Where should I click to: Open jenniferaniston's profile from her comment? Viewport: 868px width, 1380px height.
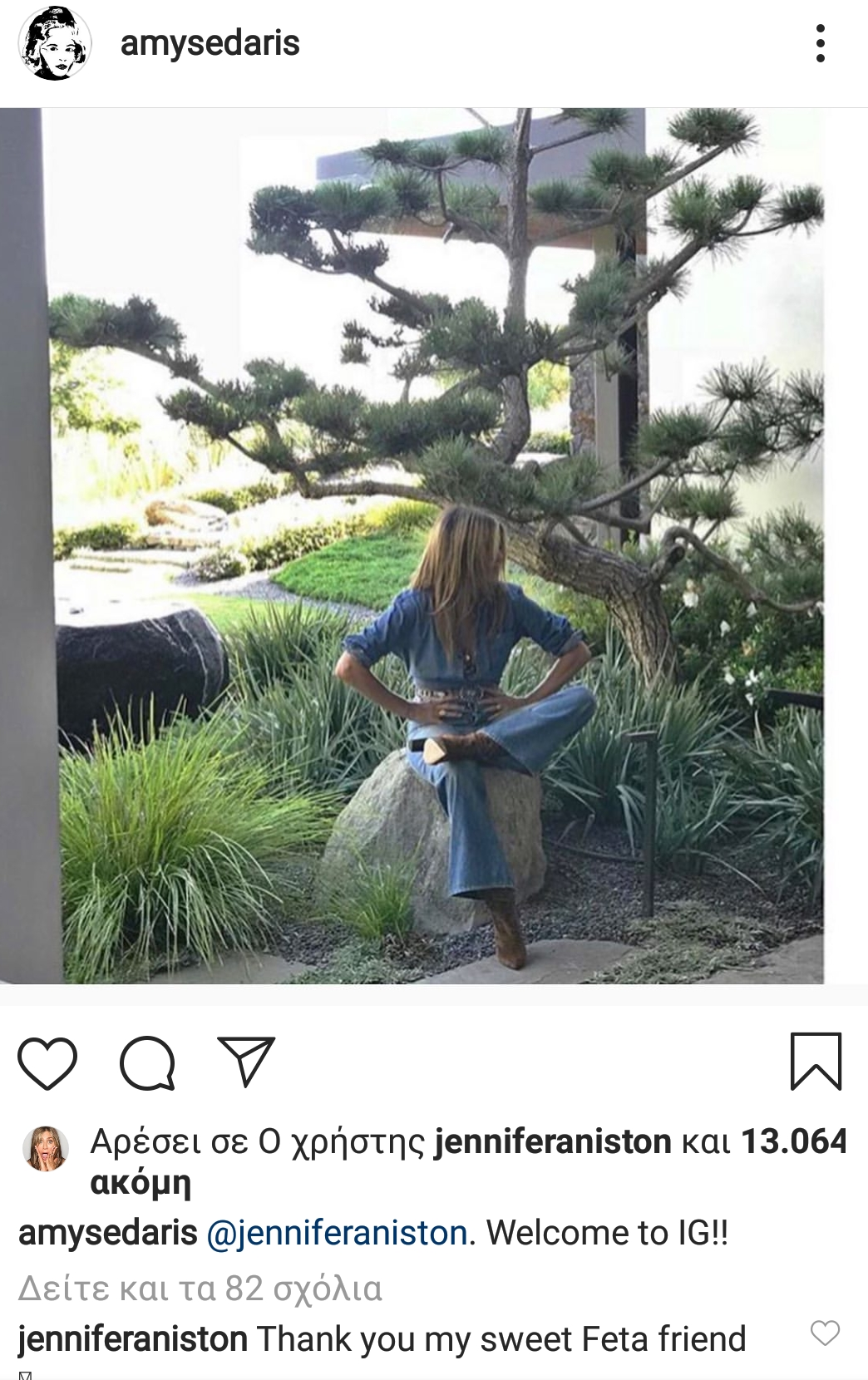[x=133, y=1339]
